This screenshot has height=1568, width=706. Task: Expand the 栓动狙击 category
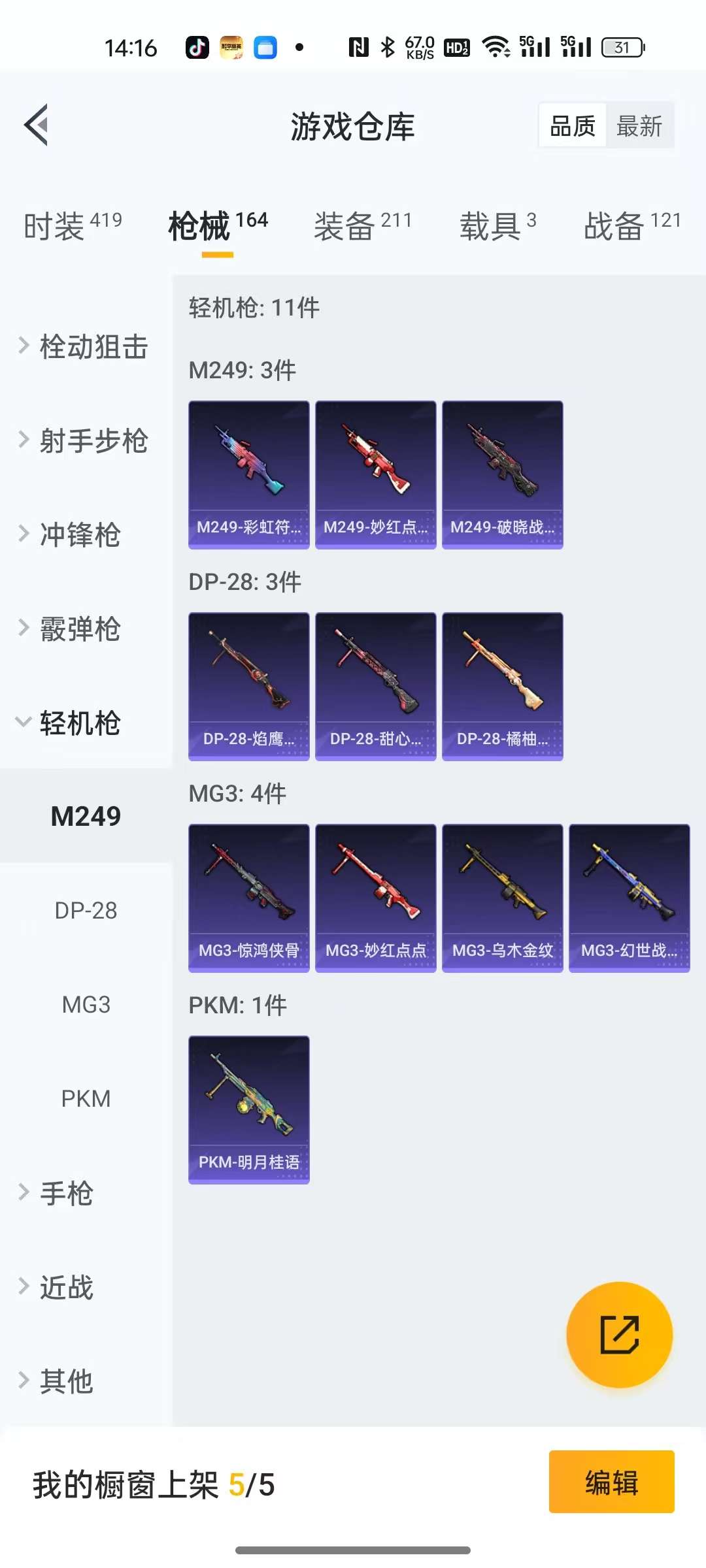click(x=85, y=346)
